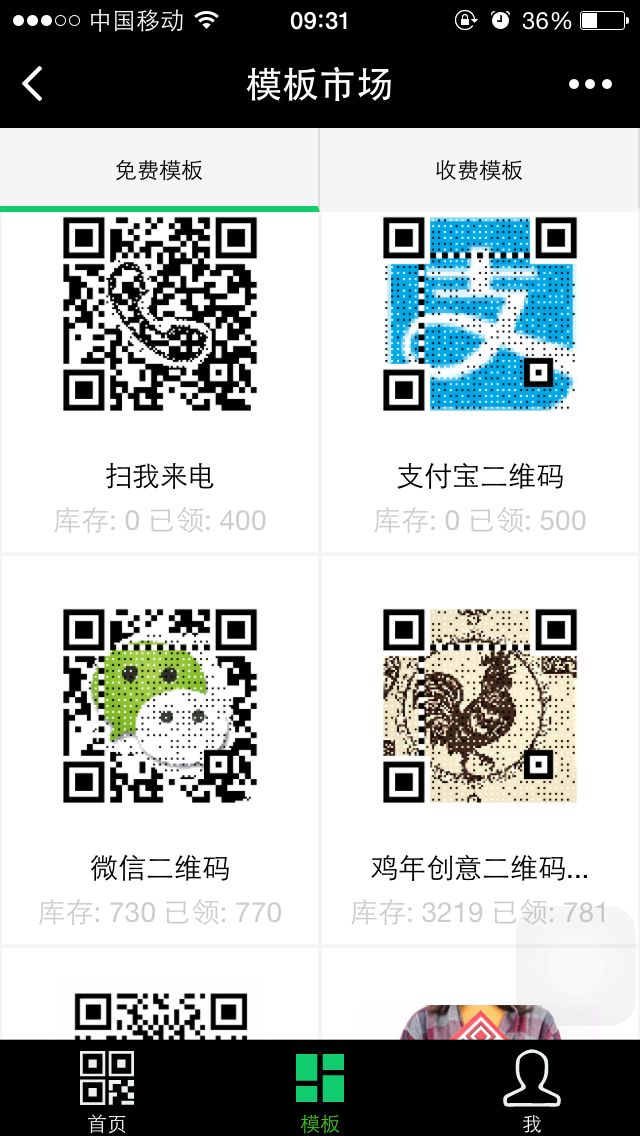
Task: Open the 支付宝二维码 template
Action: click(x=480, y=380)
